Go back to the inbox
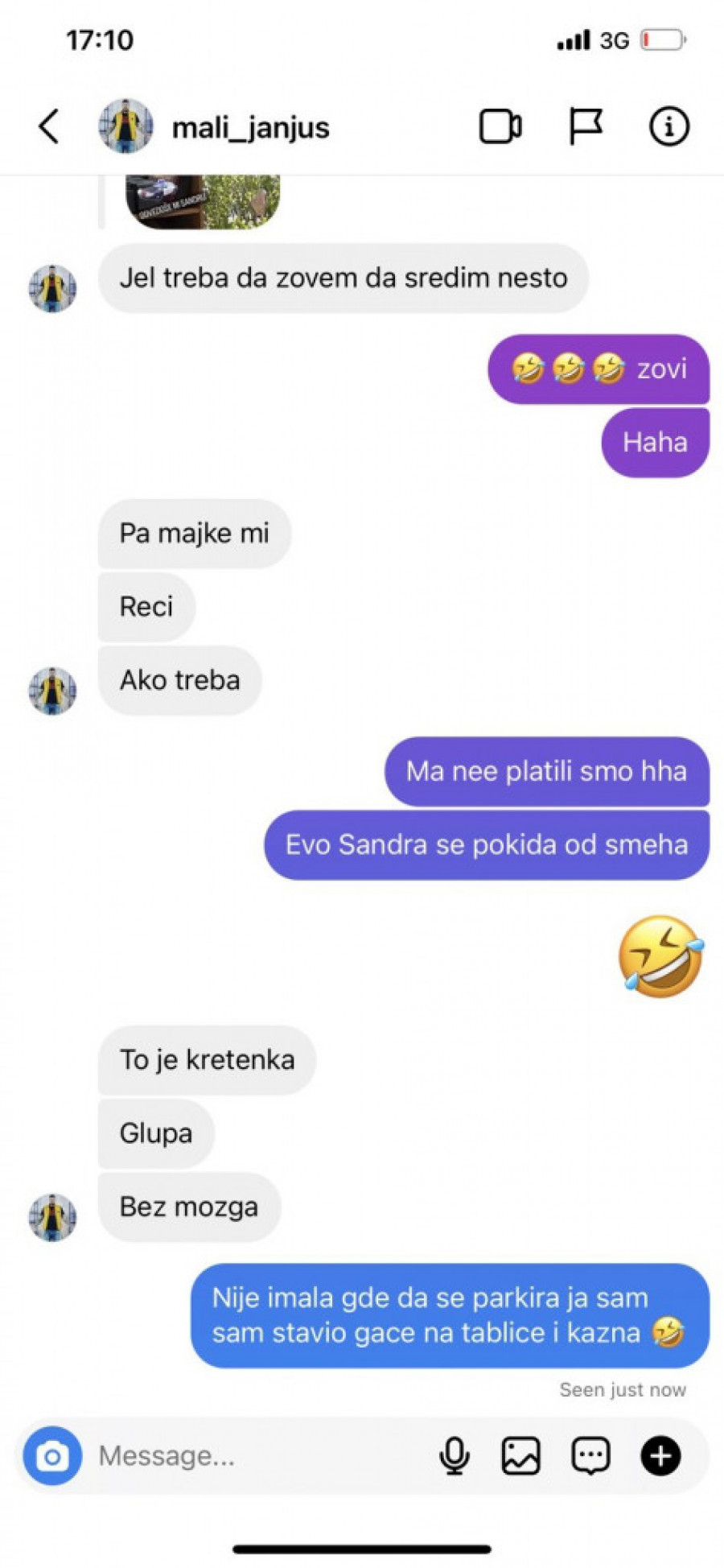724x1568 pixels. 49,126
